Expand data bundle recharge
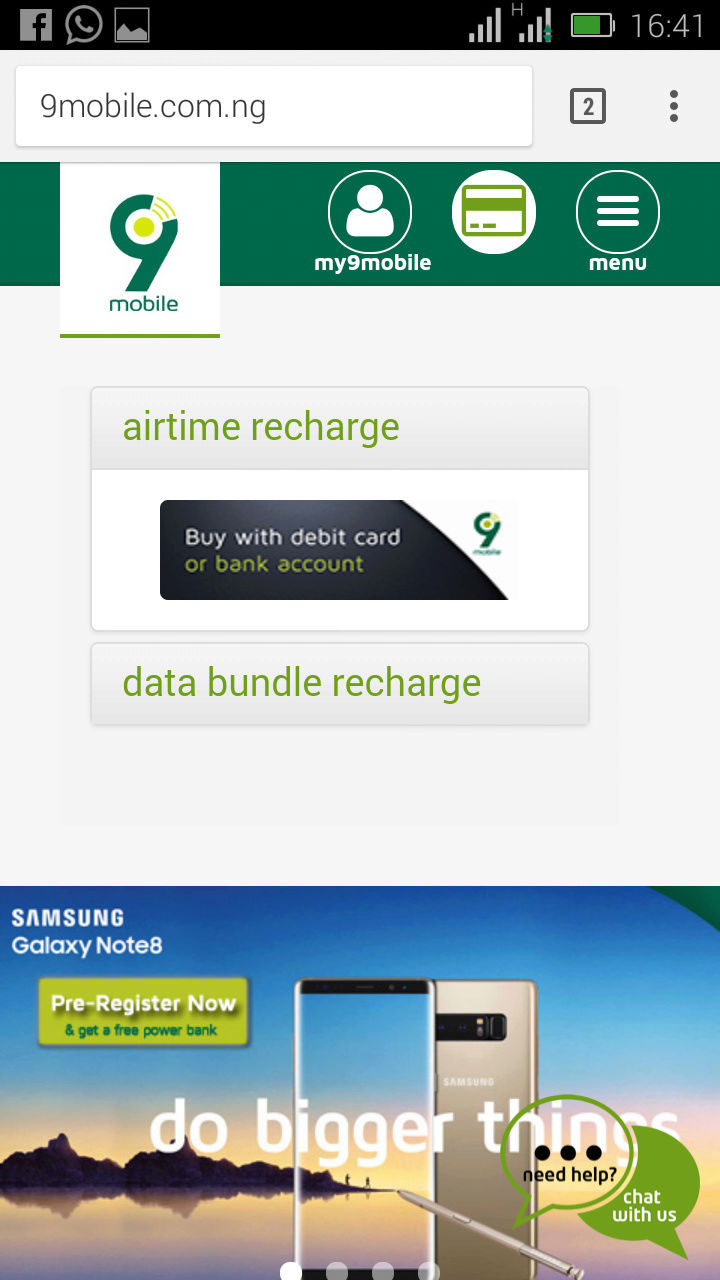Image resolution: width=720 pixels, height=1280 pixels. click(x=340, y=684)
